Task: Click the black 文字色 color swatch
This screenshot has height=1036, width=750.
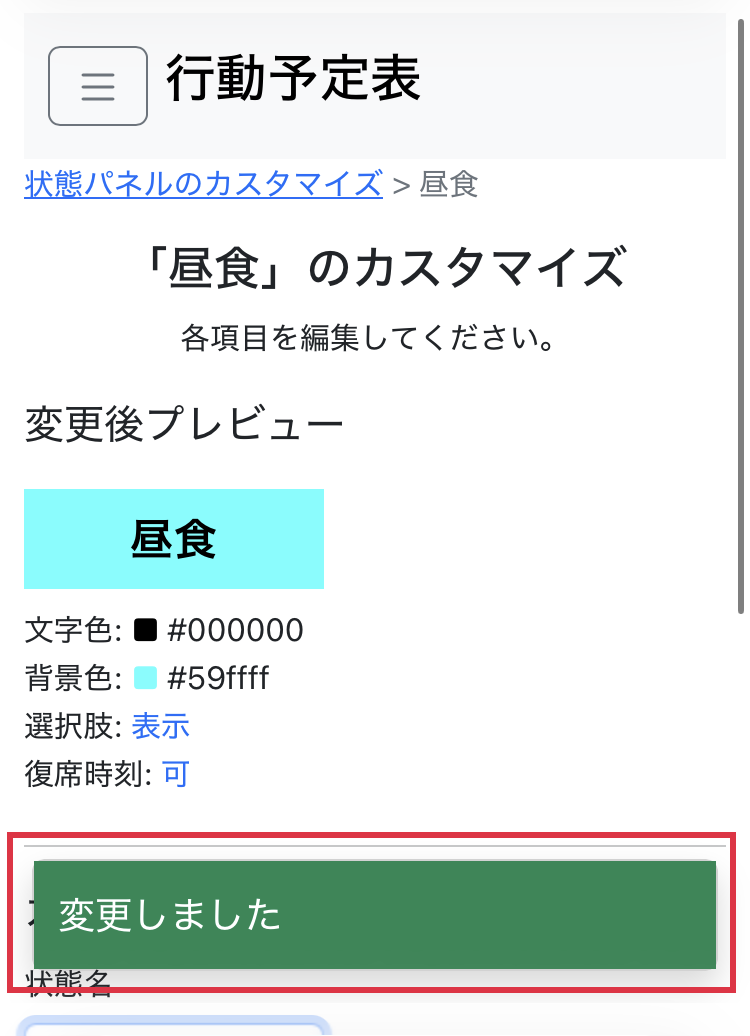Action: (143, 630)
